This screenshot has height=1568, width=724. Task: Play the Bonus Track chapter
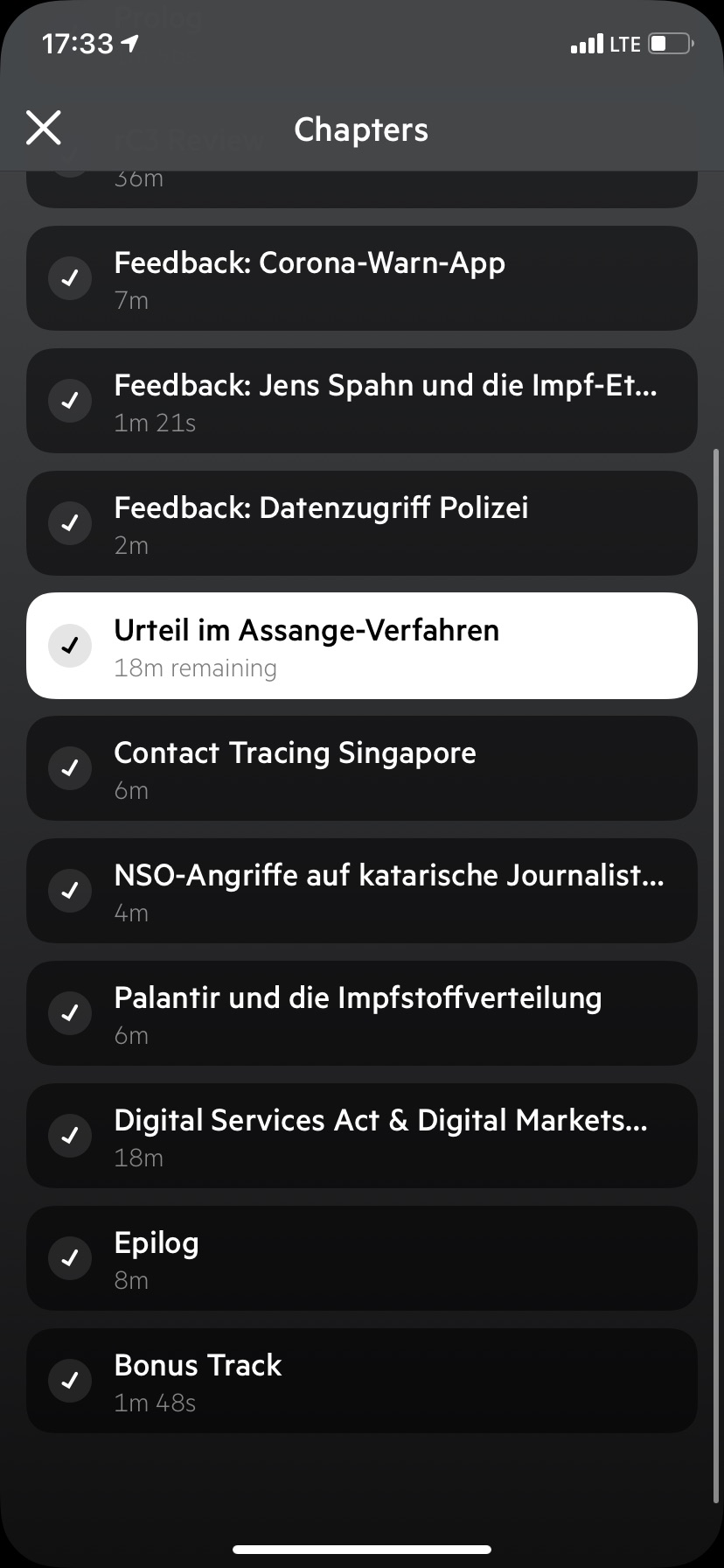pos(362,1381)
